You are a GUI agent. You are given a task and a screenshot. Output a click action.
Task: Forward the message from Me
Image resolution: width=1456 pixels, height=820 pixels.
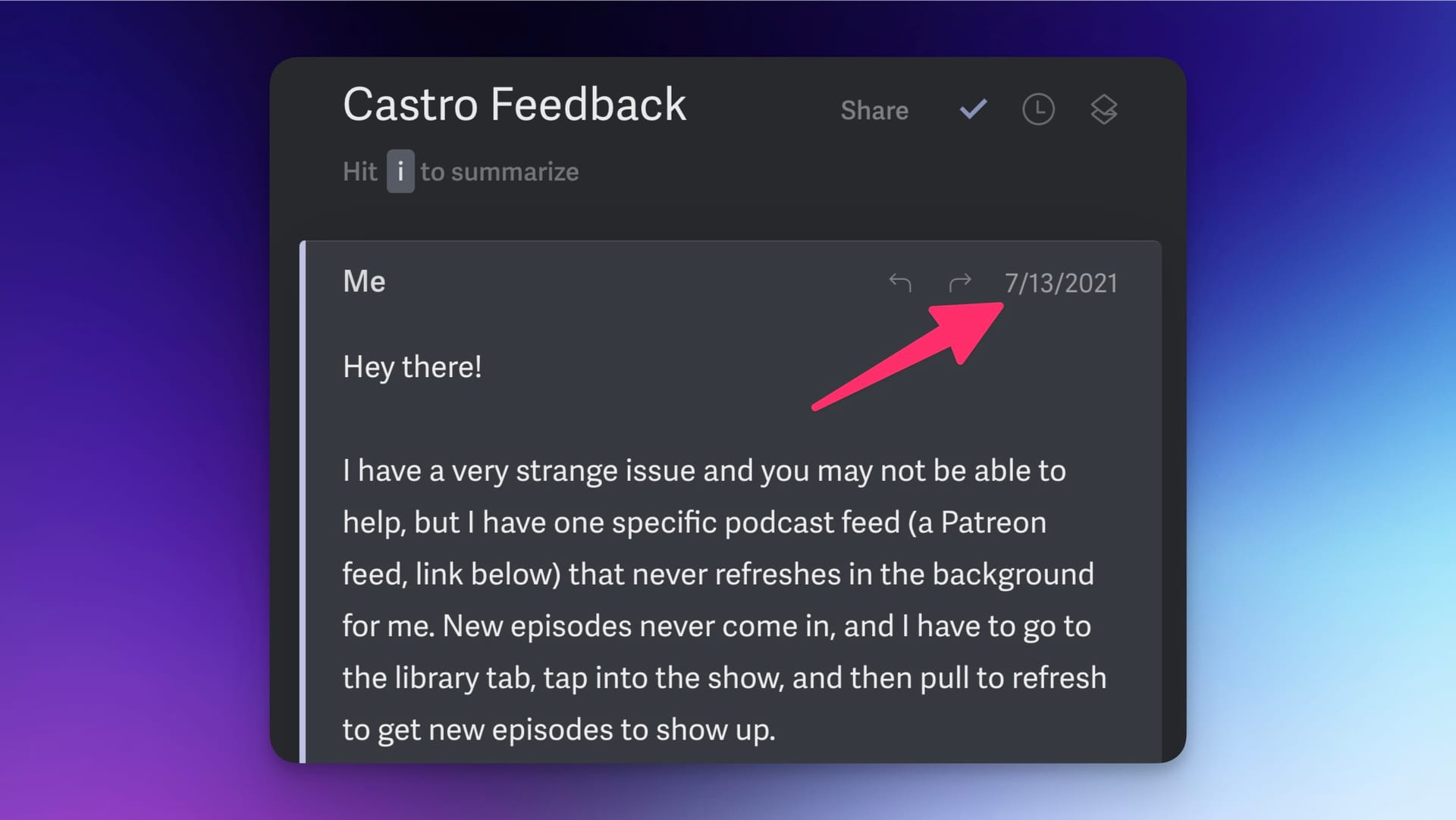coord(960,282)
